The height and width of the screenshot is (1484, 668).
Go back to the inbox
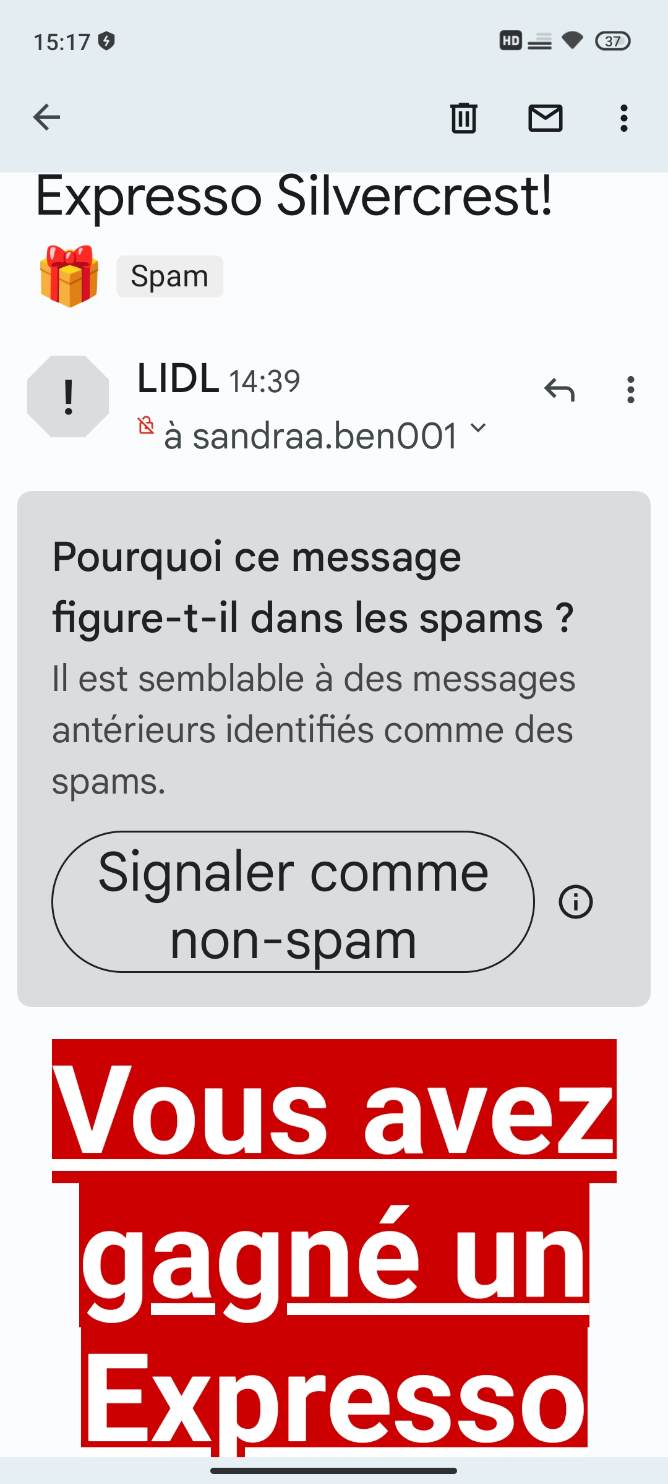[x=47, y=118]
